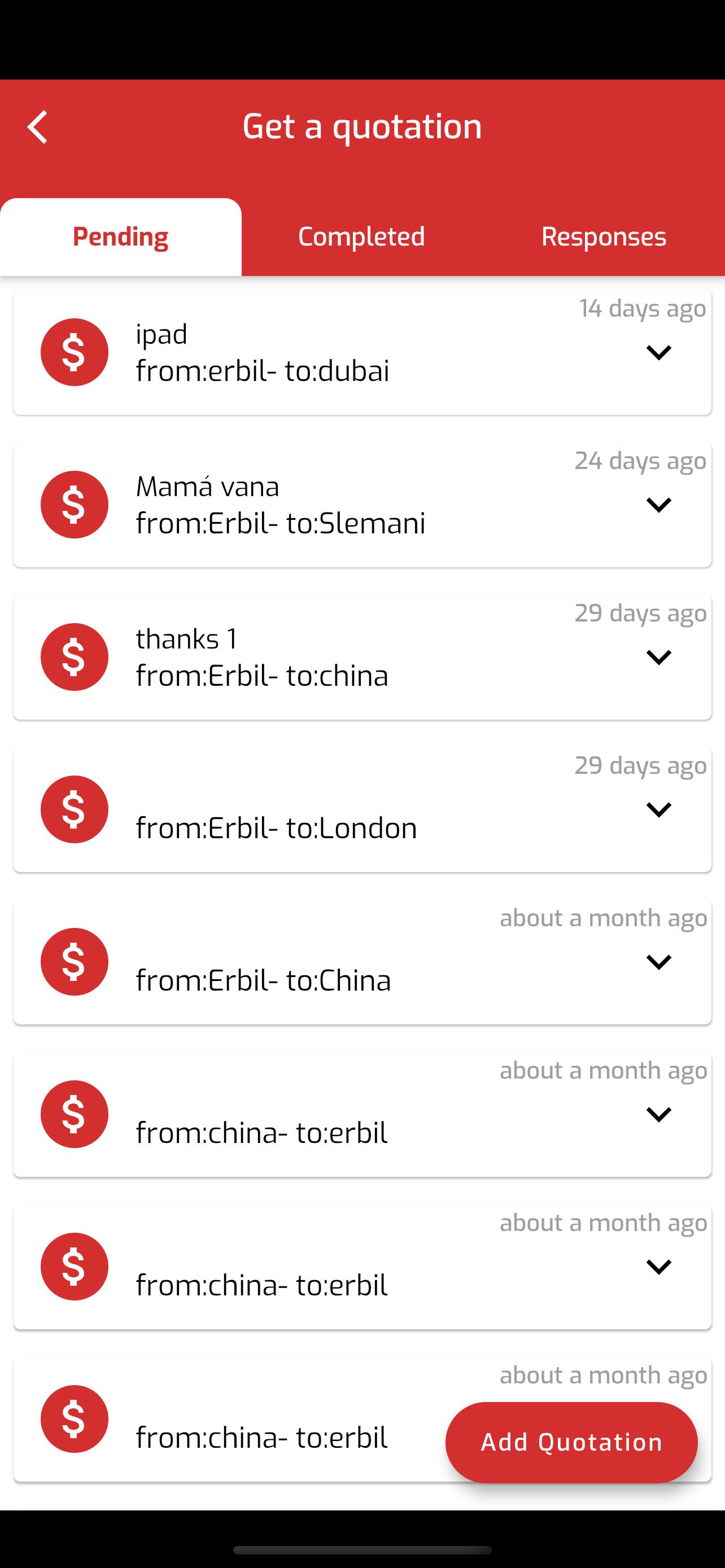
Task: Go back using the header arrow
Action: coord(38,127)
